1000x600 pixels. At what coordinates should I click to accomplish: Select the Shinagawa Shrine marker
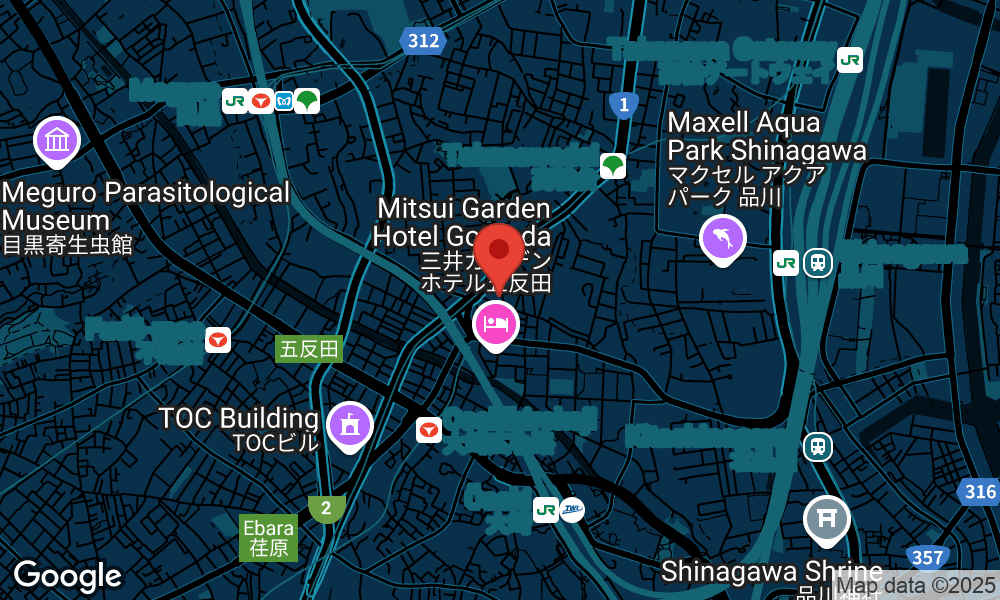point(827,520)
